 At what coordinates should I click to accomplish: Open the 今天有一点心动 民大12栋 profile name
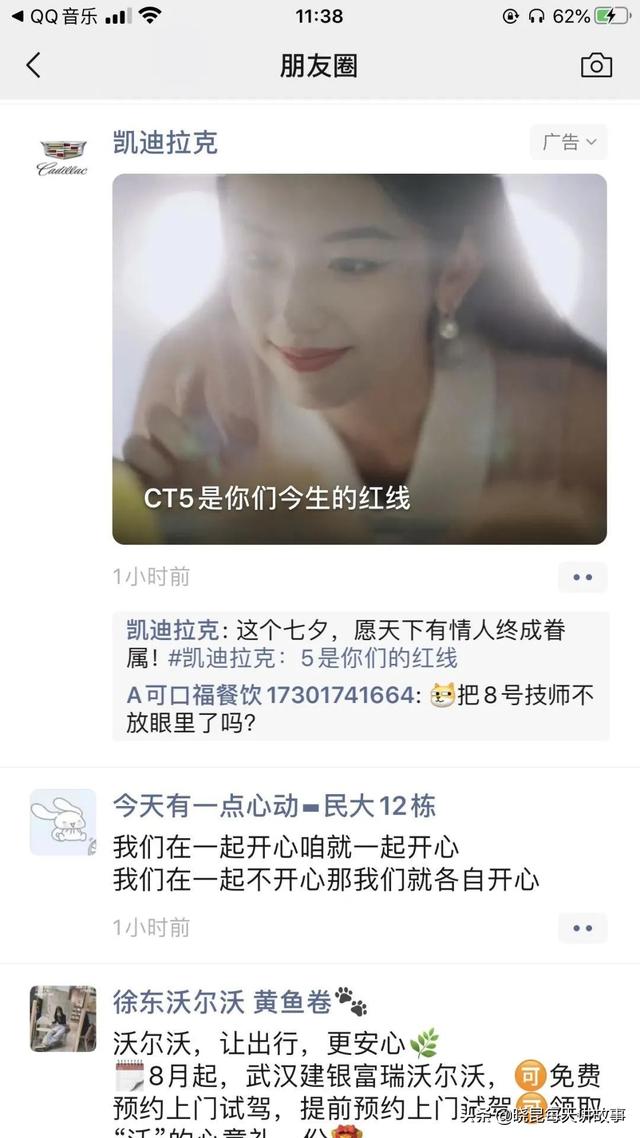click(274, 806)
